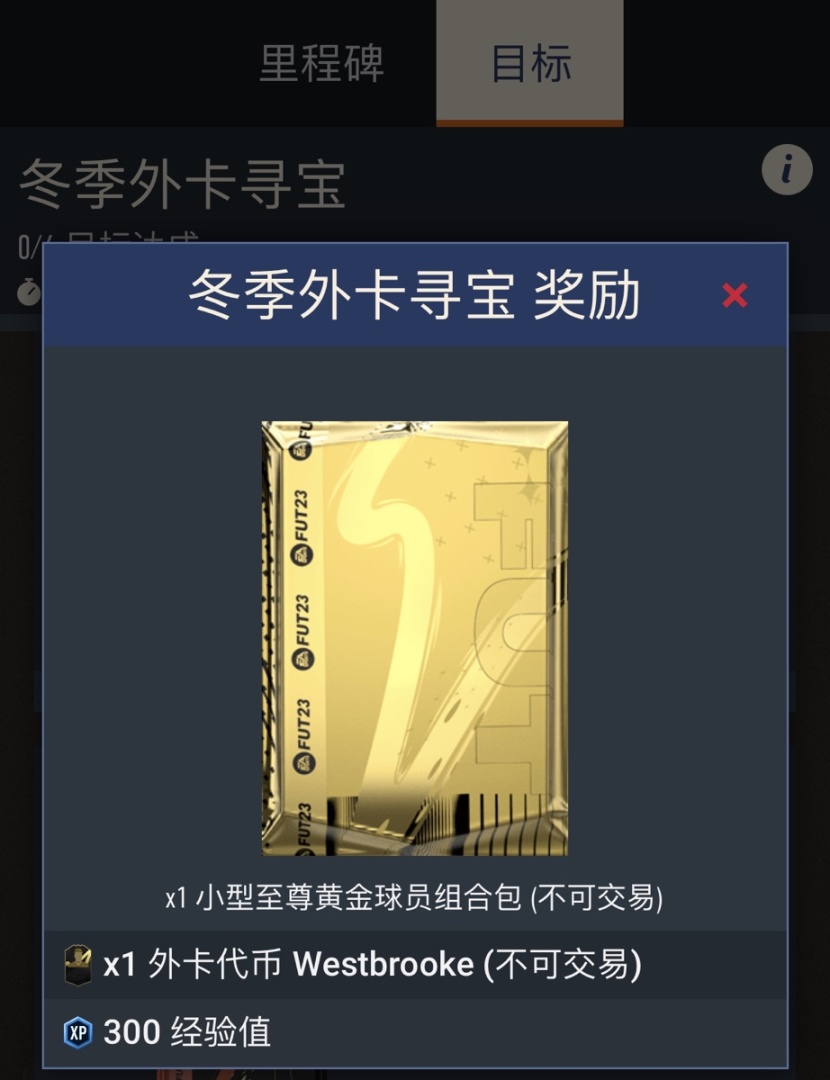The width and height of the screenshot is (830, 1080).
Task: Switch to the 里程碑 tab
Action: 322,62
